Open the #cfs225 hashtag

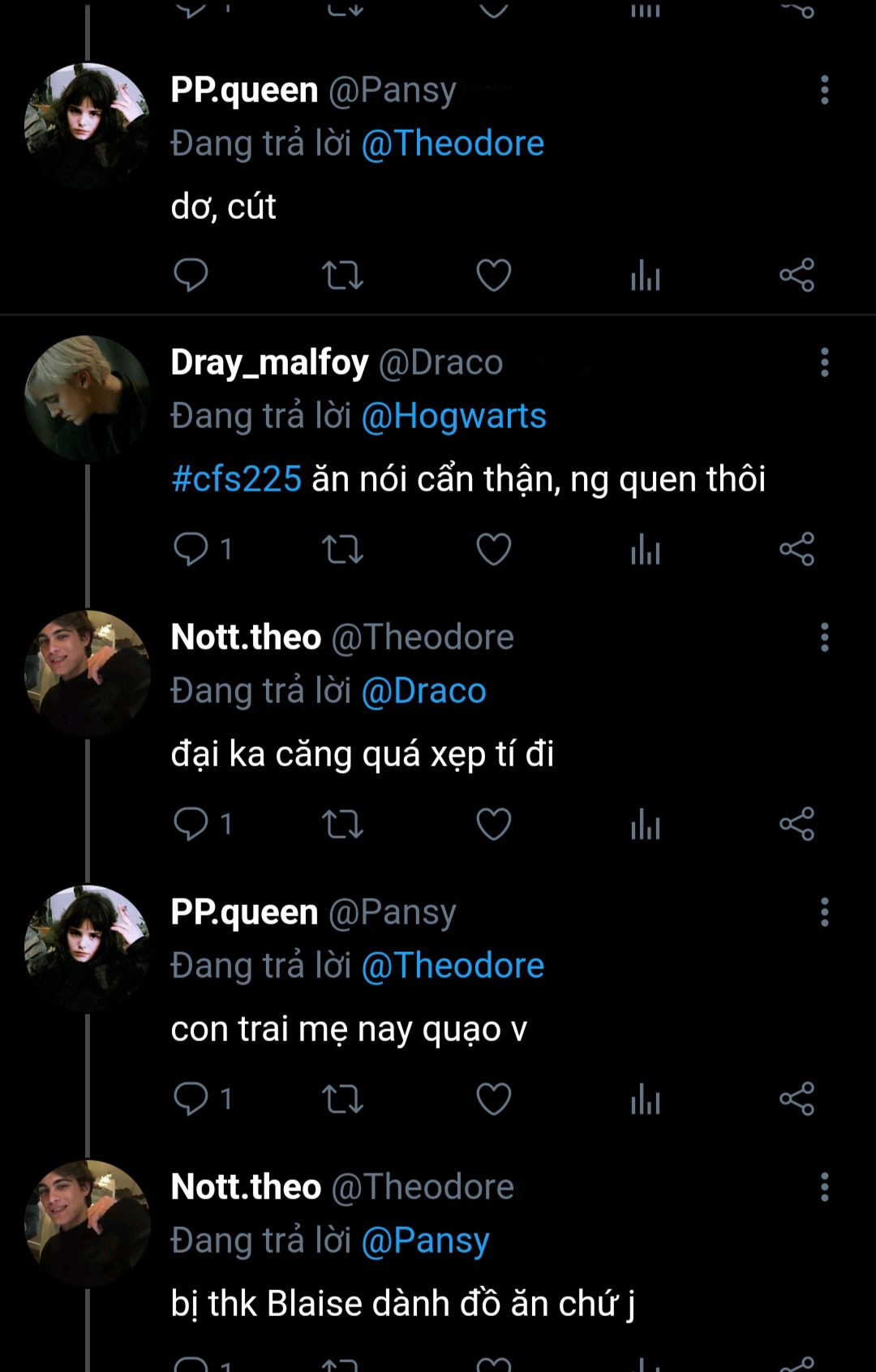[x=236, y=479]
